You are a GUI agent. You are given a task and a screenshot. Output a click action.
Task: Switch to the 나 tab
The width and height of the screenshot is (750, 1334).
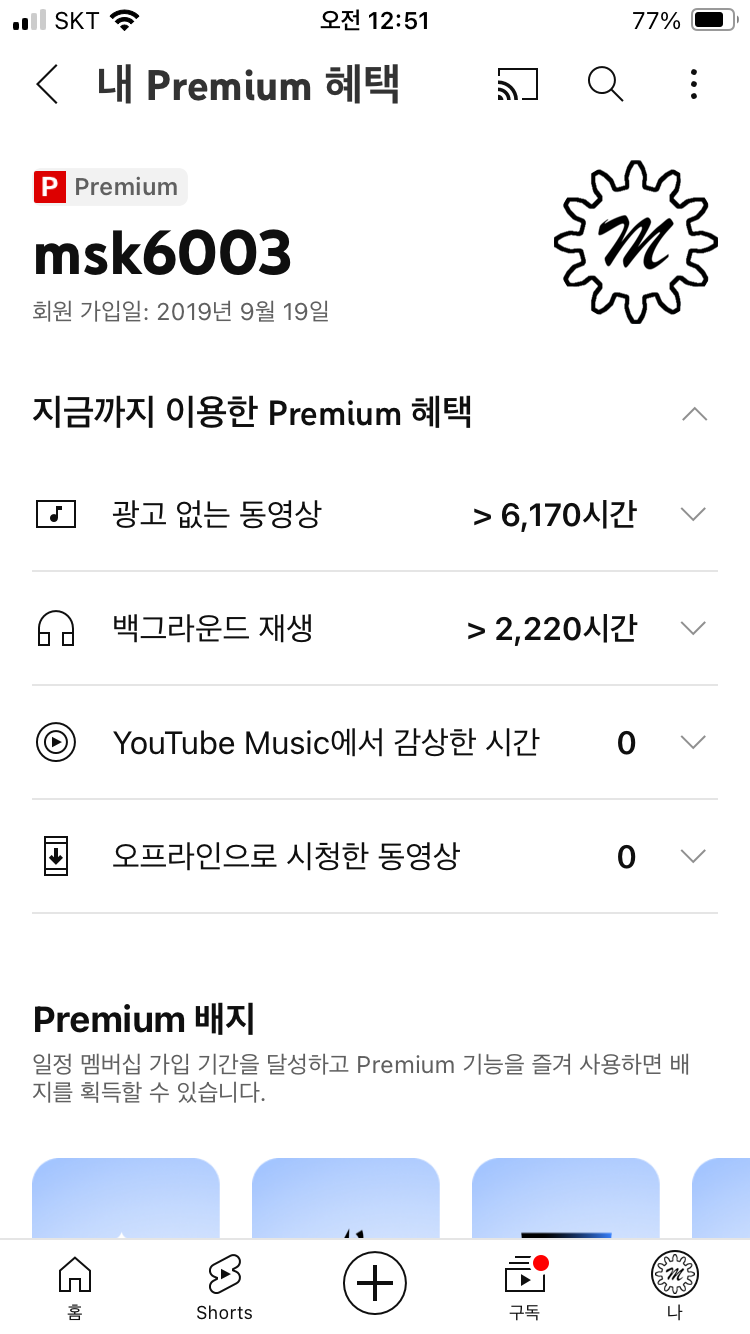pos(674,1287)
